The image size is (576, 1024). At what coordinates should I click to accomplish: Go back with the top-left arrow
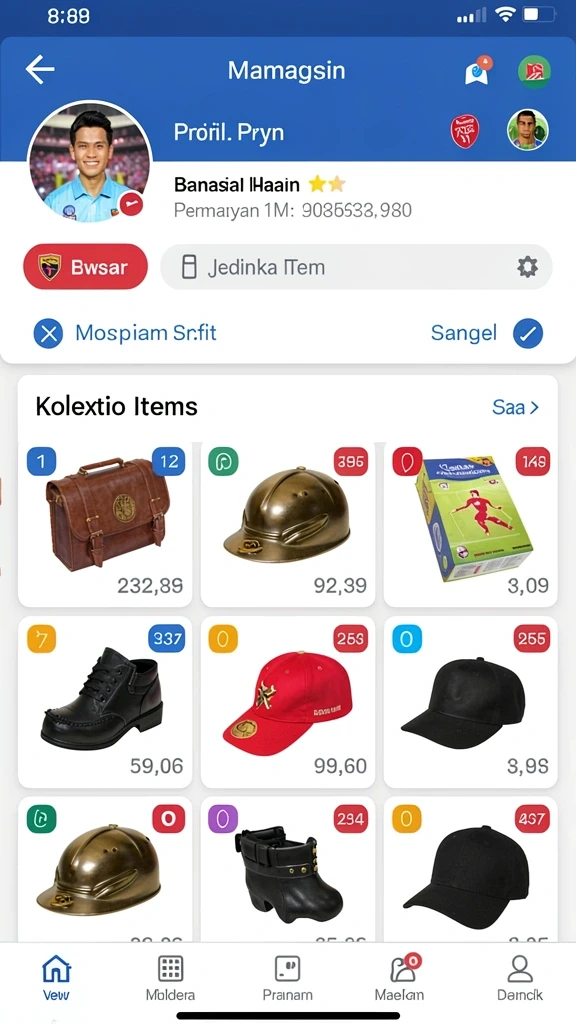coord(40,70)
